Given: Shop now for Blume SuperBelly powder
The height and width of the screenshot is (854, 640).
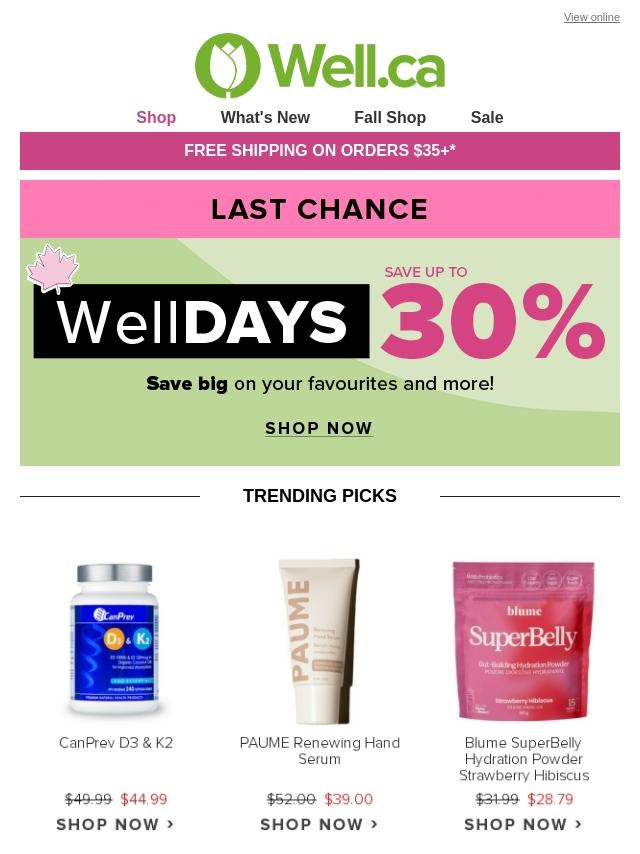Looking at the screenshot, I should 523,825.
